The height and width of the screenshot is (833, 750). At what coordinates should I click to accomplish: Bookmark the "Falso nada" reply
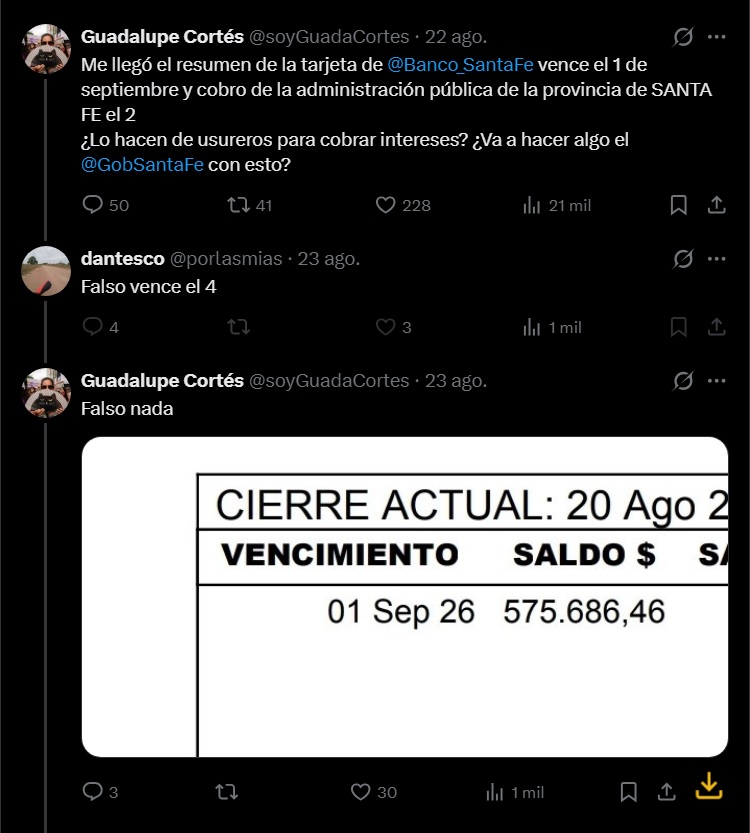(x=629, y=792)
